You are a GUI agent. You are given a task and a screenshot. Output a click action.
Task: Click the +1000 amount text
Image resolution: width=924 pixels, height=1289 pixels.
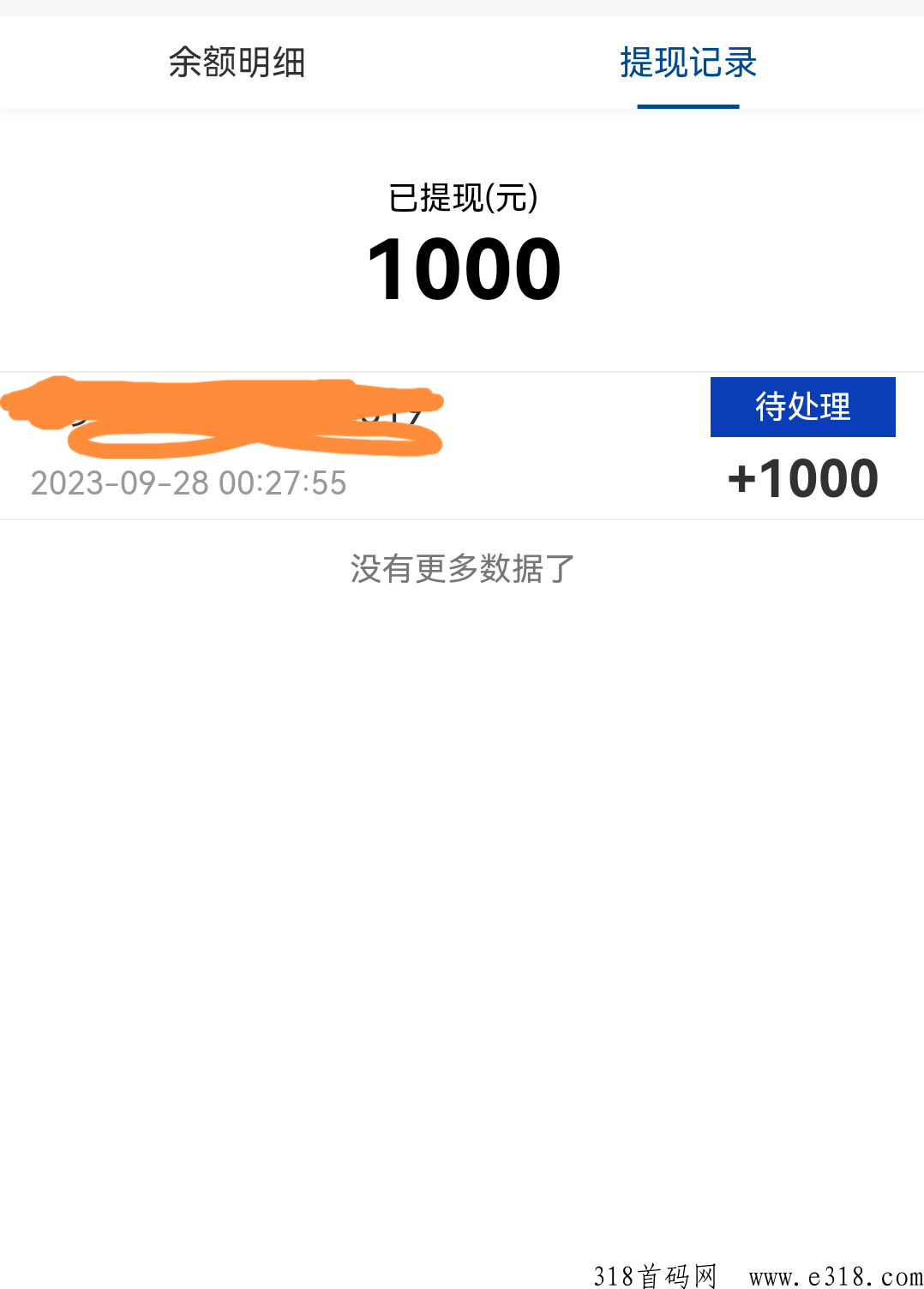(802, 478)
